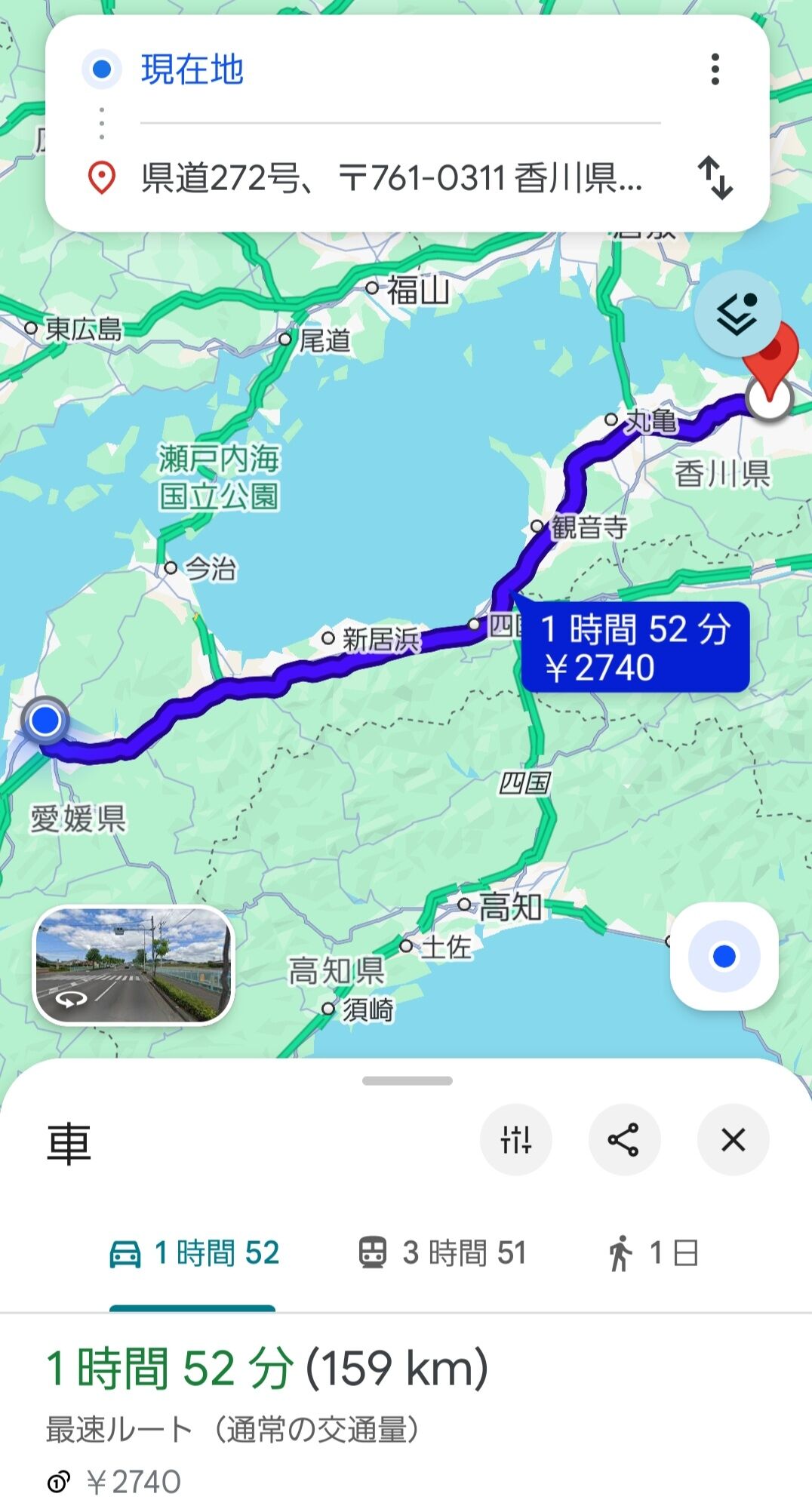Switch to walking tab 1日
Screen dimensions: 812x1512
tap(654, 1253)
